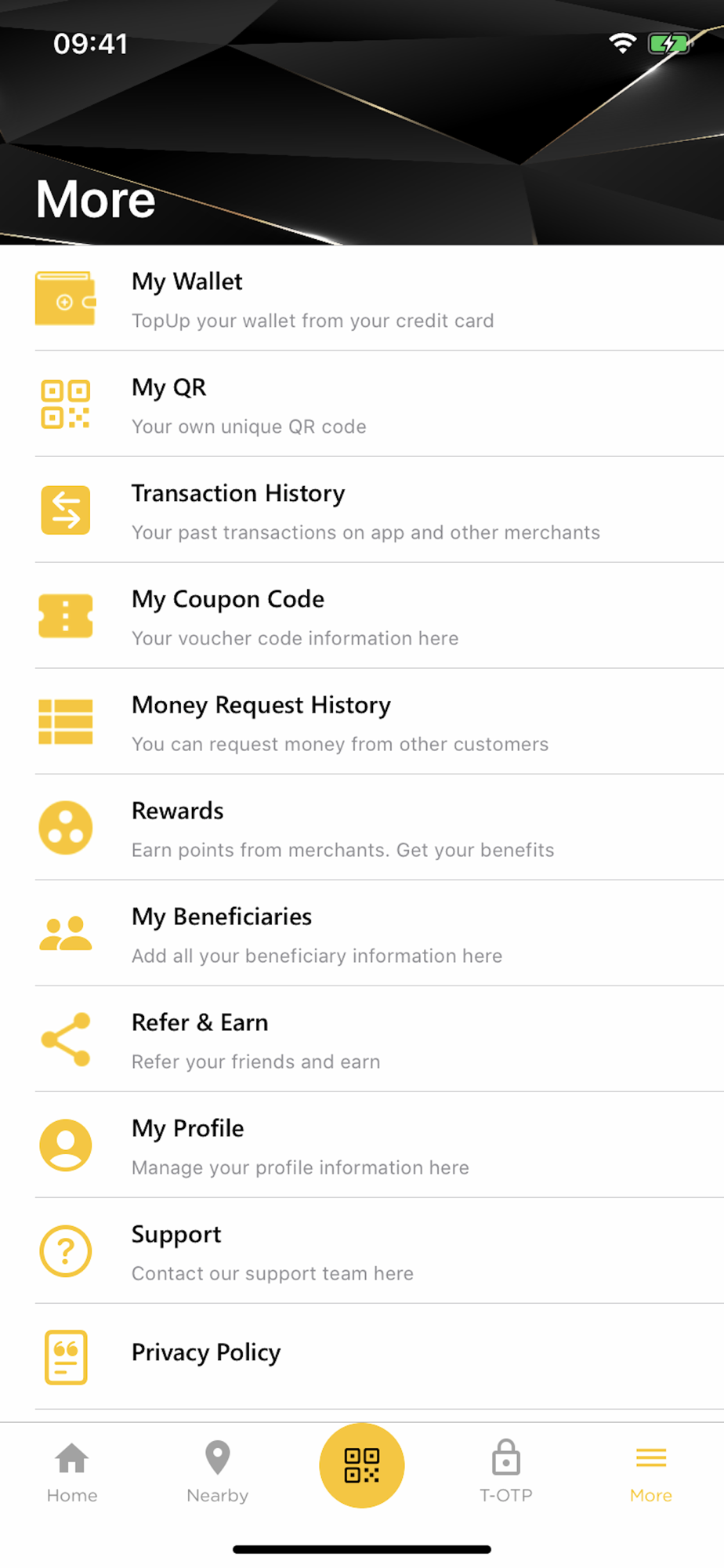The height and width of the screenshot is (1568, 724).
Task: Go to Rewards
Action: pyautogui.click(x=362, y=827)
